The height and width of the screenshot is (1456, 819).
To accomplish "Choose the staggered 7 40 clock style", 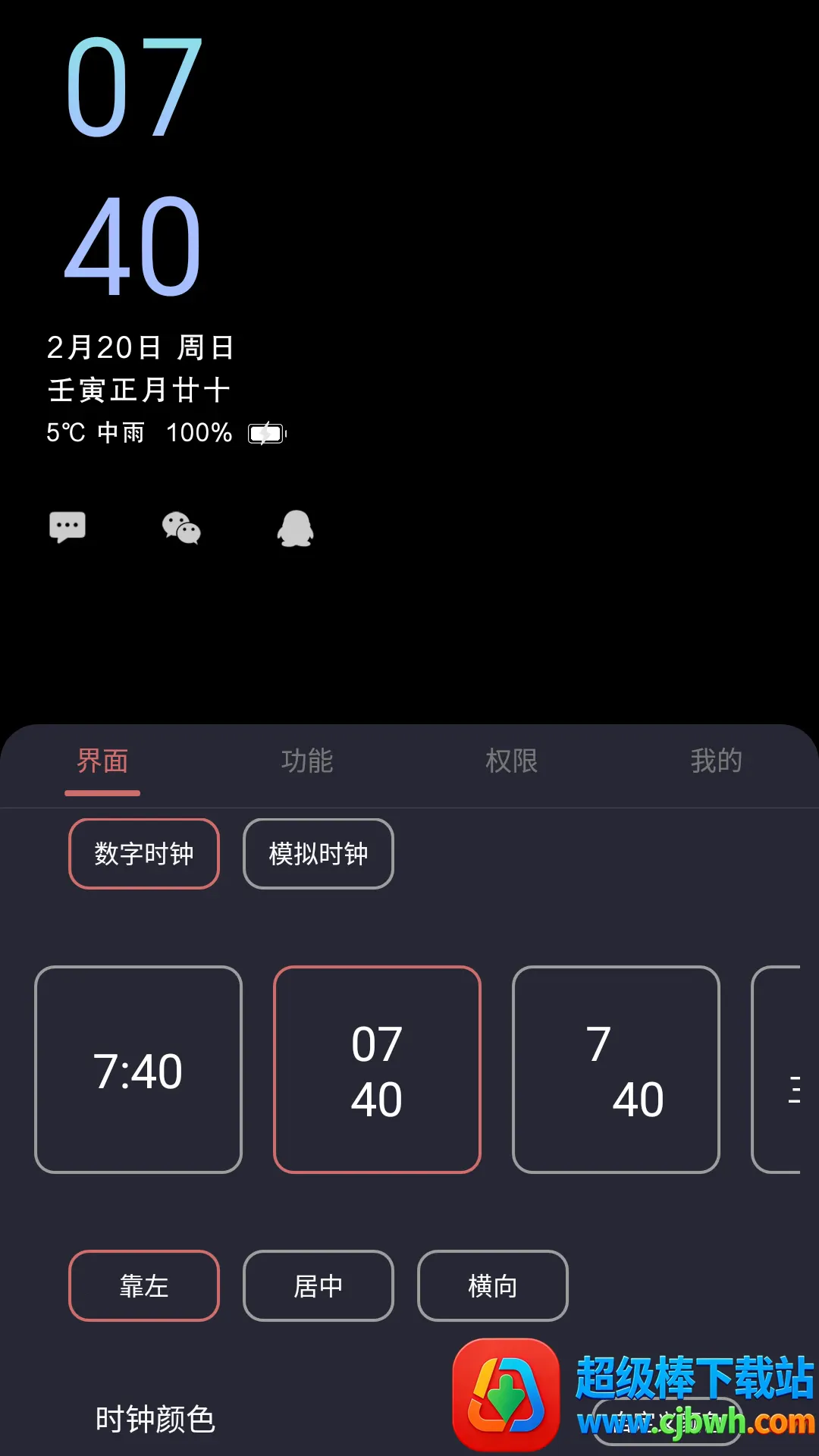I will (x=616, y=1069).
